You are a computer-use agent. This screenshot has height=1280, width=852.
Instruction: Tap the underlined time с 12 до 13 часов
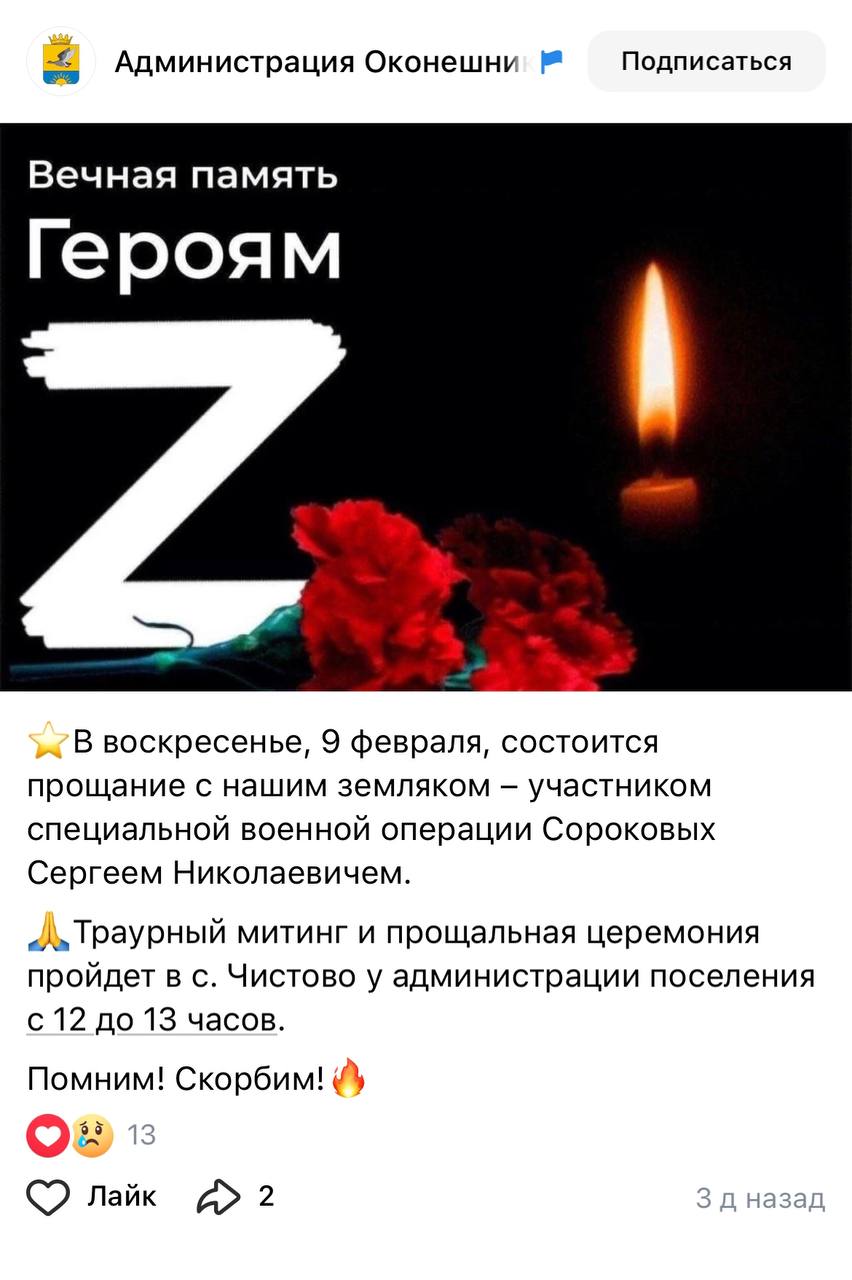pos(150,1021)
